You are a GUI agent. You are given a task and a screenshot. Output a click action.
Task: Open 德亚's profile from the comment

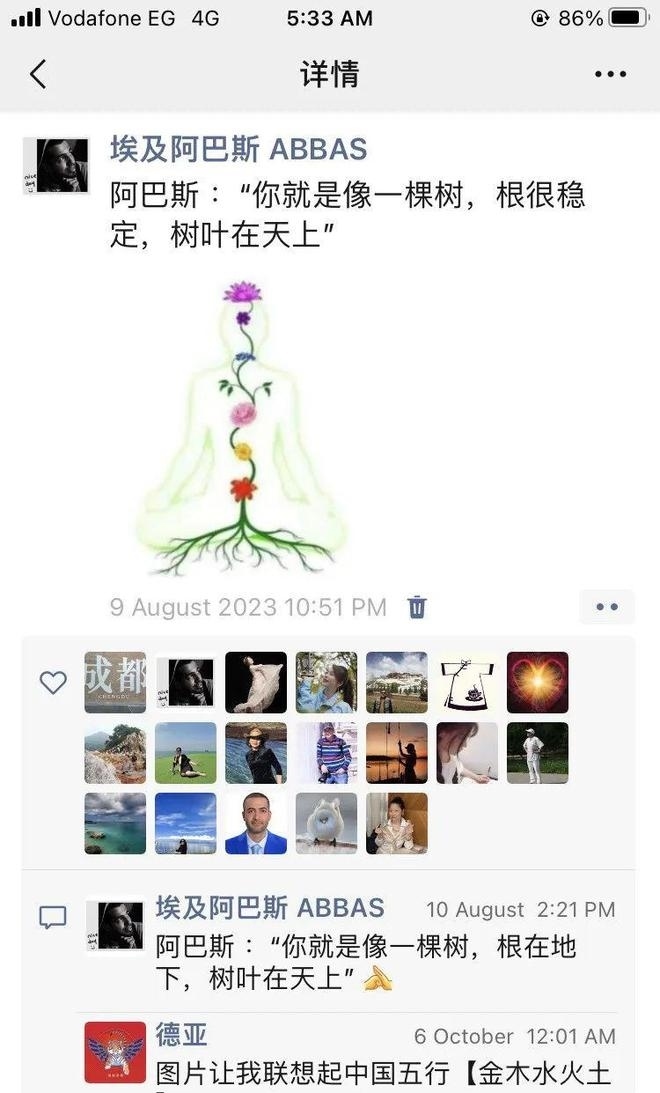click(181, 1034)
